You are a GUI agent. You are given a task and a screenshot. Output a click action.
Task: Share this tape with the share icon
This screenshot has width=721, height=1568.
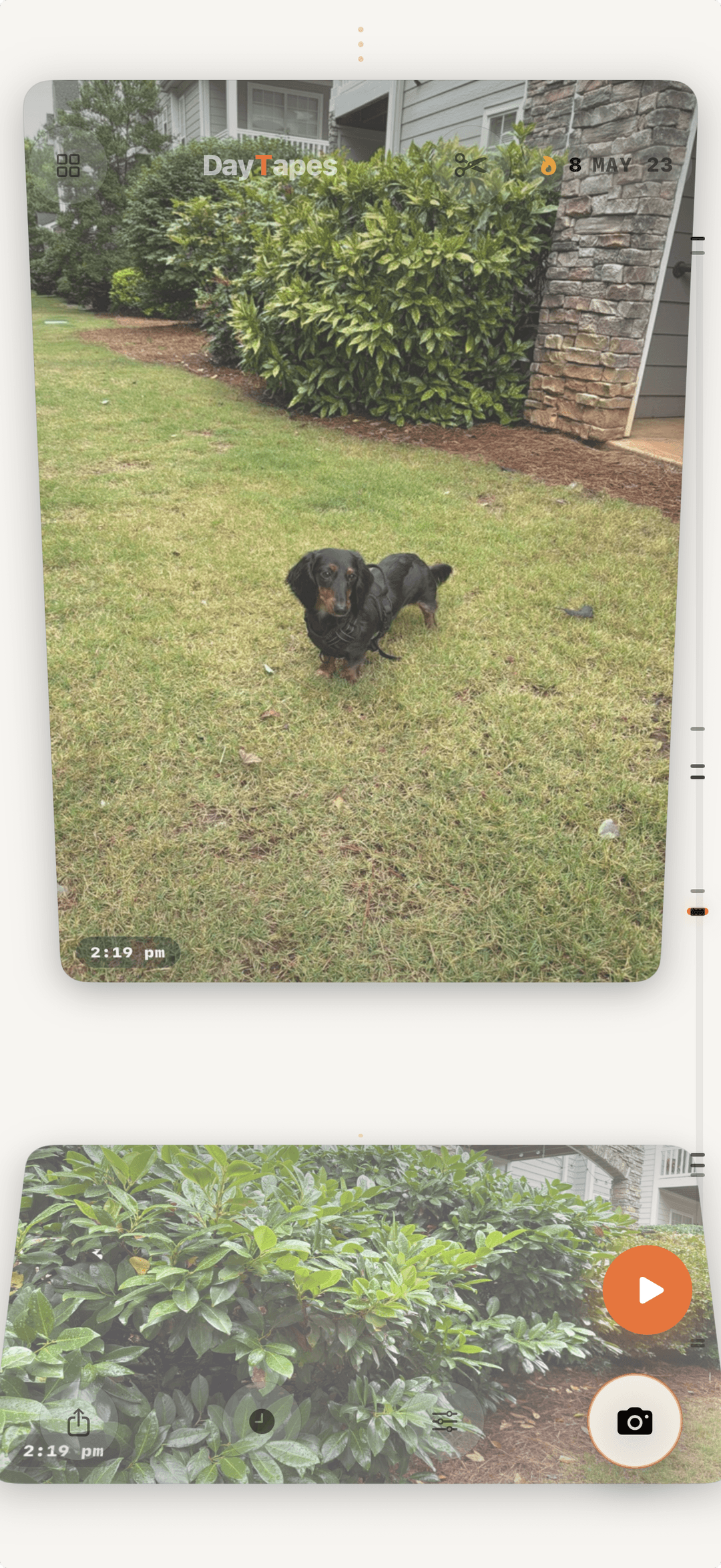click(x=78, y=1421)
